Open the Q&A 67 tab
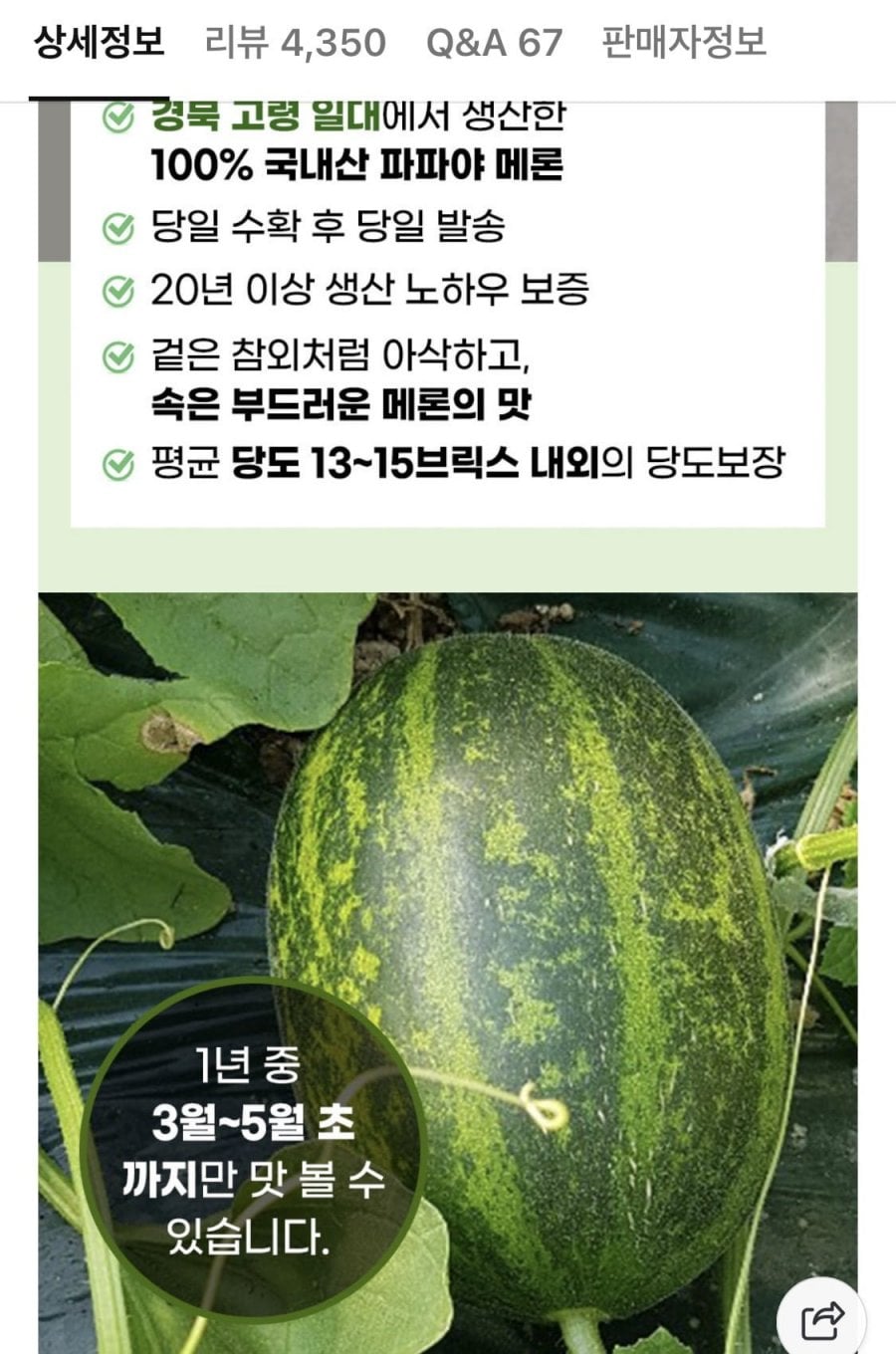Image resolution: width=896 pixels, height=1354 pixels. (494, 43)
